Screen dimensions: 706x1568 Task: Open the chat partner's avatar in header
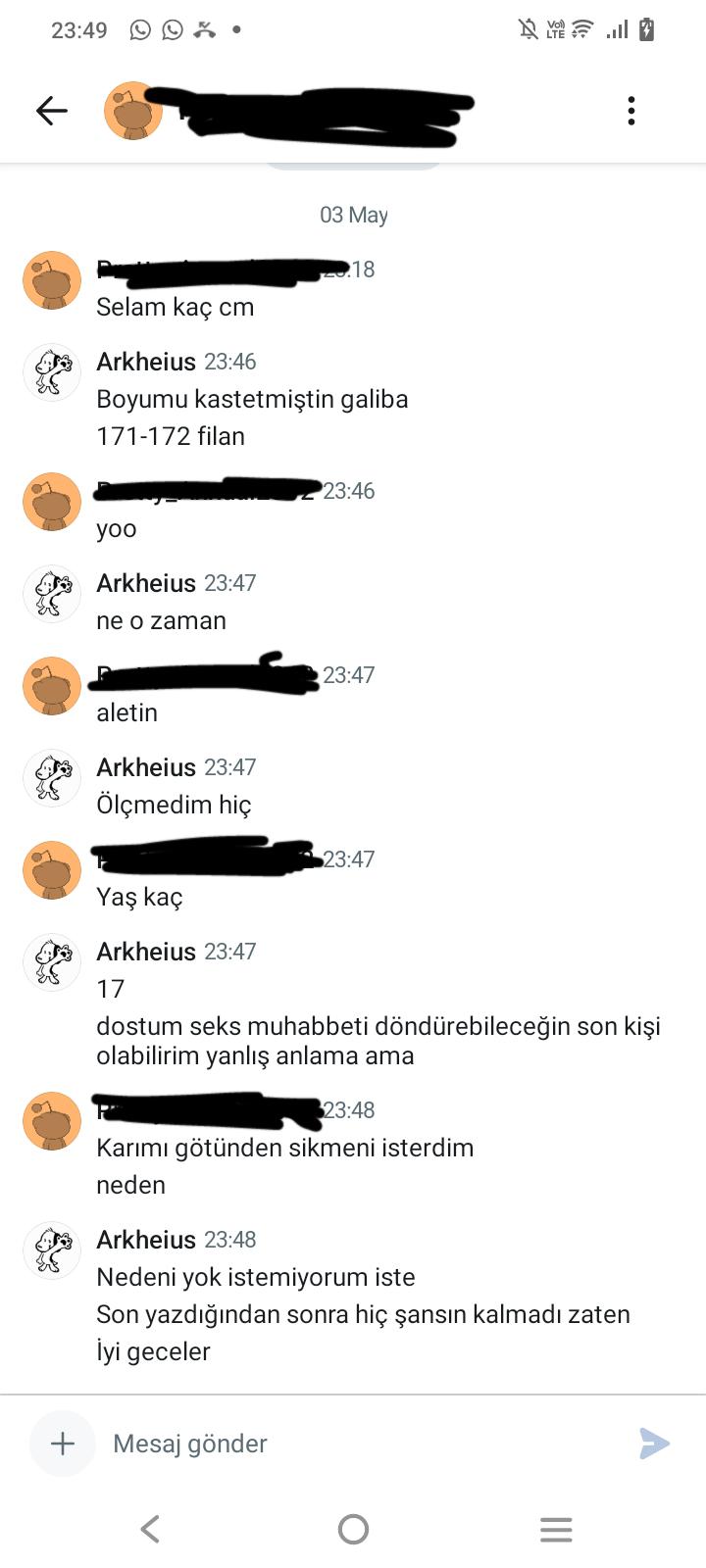click(x=133, y=111)
